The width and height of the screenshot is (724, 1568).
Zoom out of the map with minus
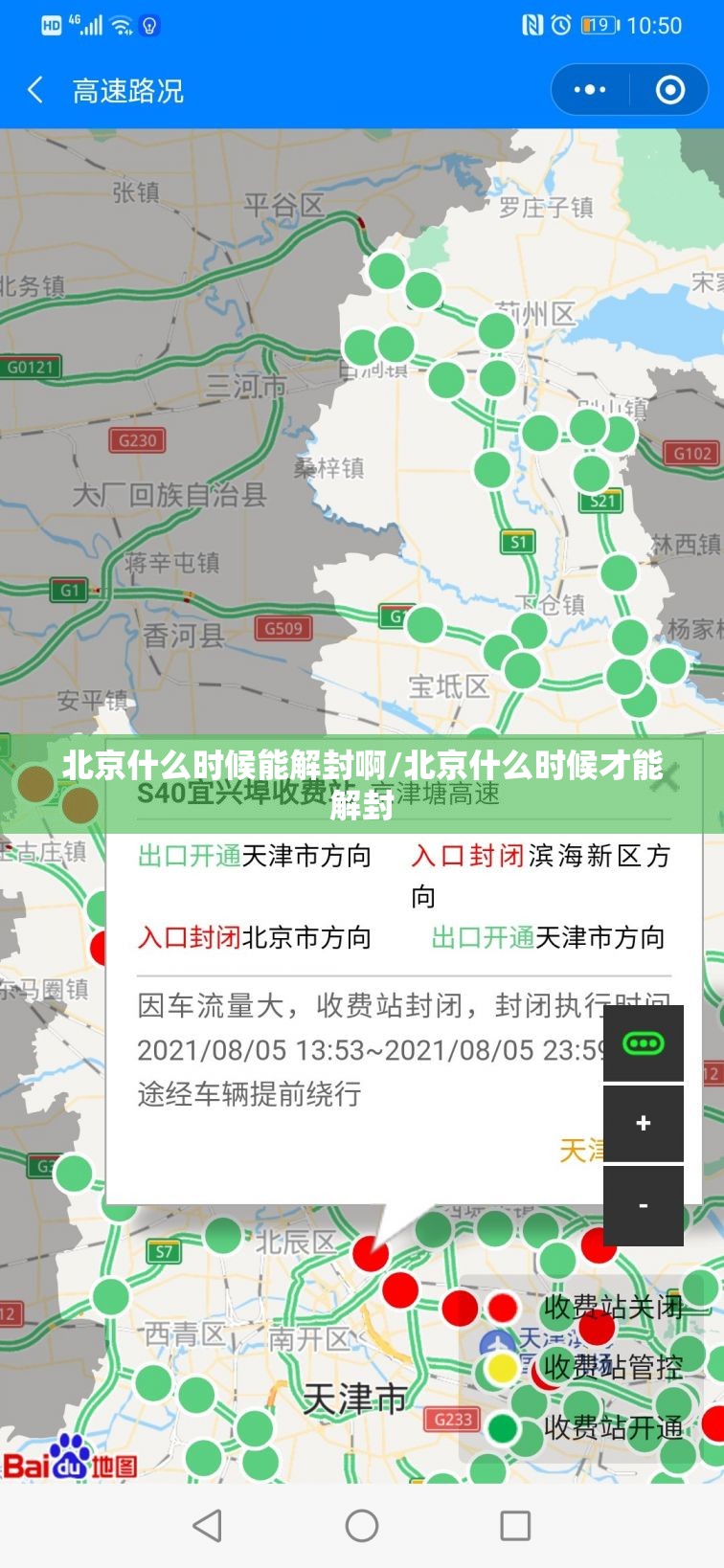[x=643, y=1205]
